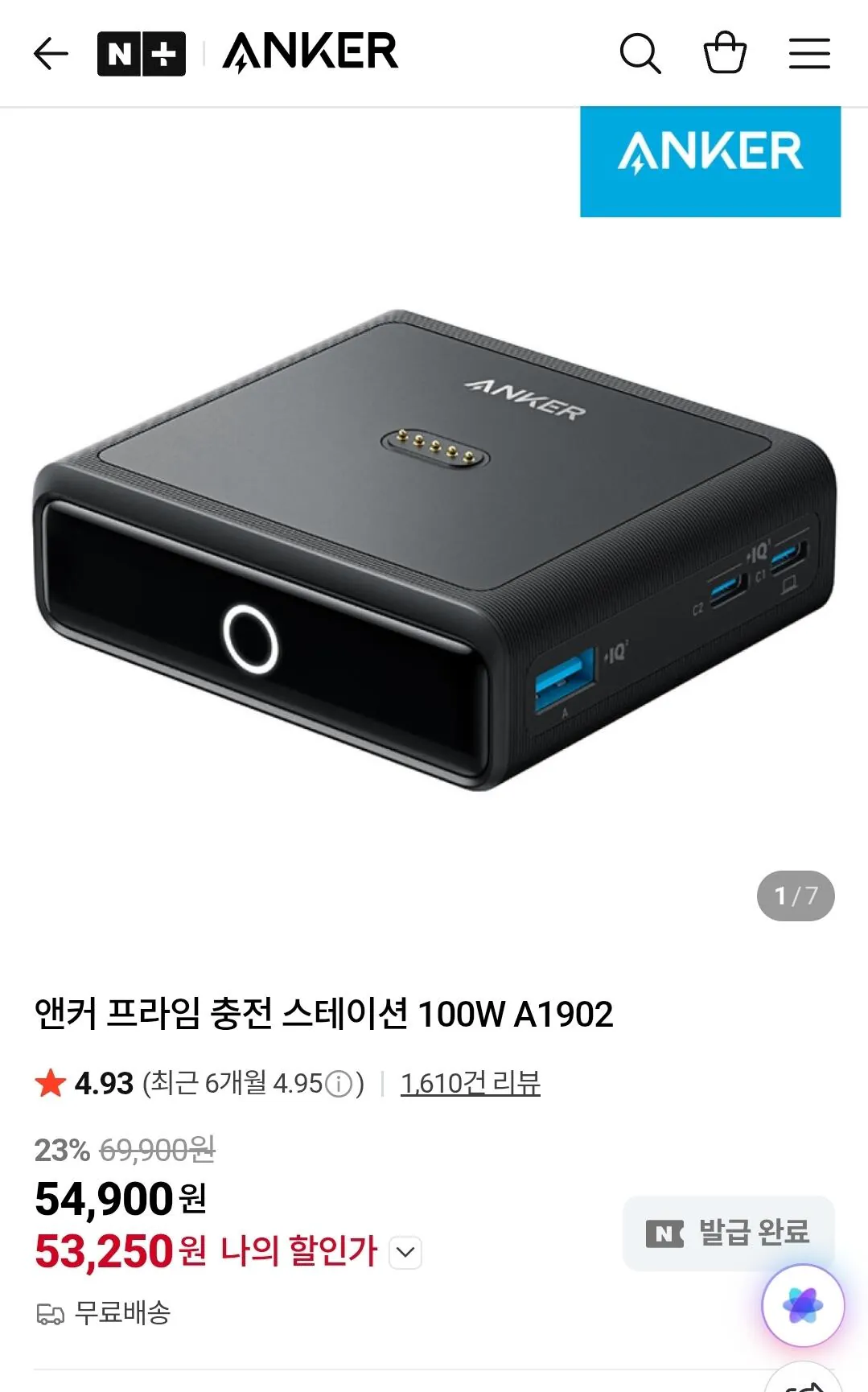Open the hamburger navigation menu

click(809, 52)
